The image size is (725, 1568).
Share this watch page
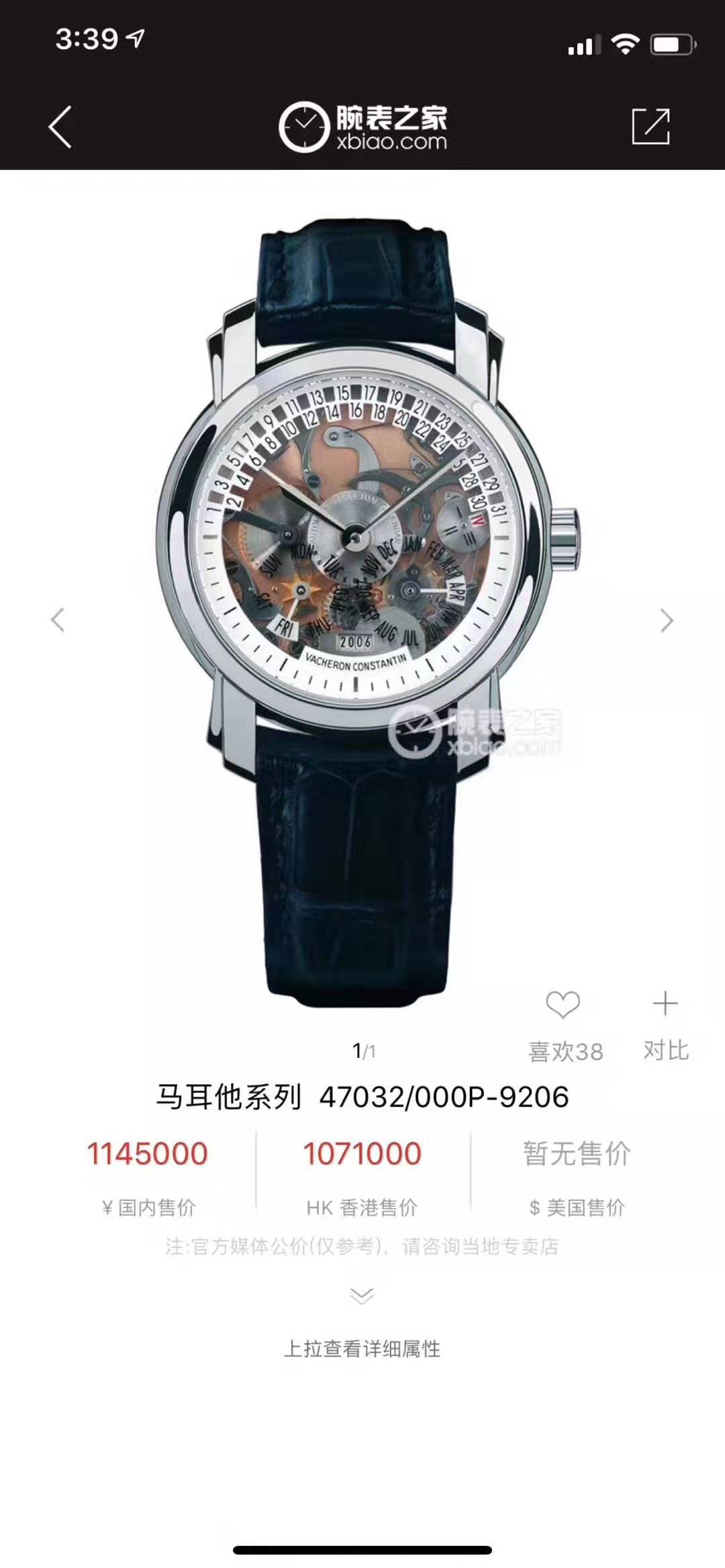coord(650,126)
